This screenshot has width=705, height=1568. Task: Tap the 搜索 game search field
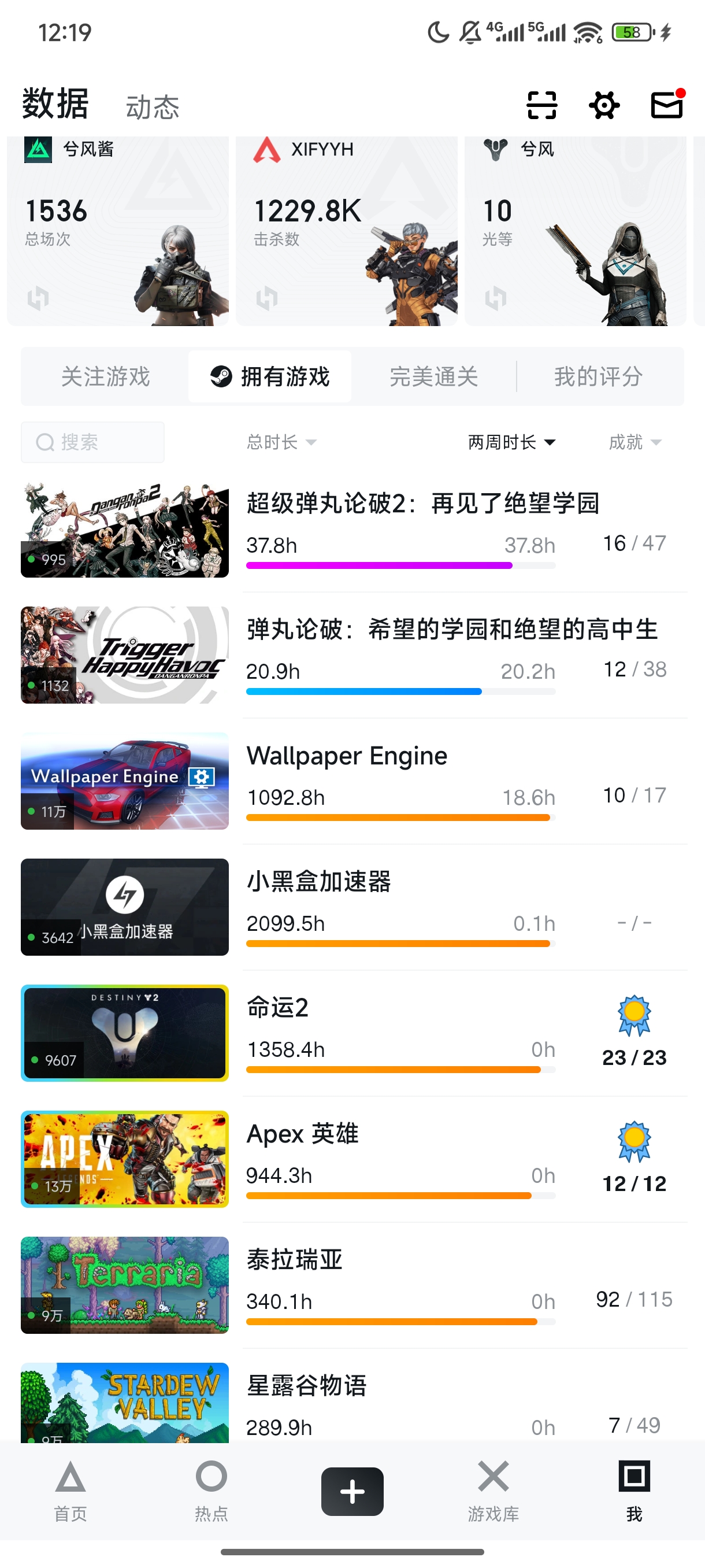92,442
